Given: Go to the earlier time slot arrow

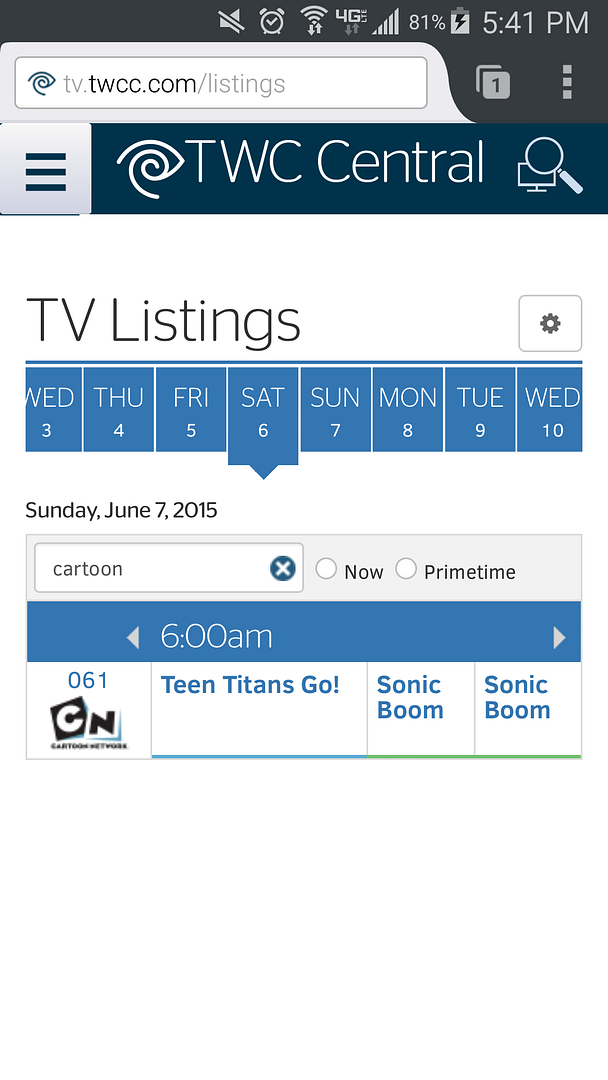Looking at the screenshot, I should tap(133, 637).
